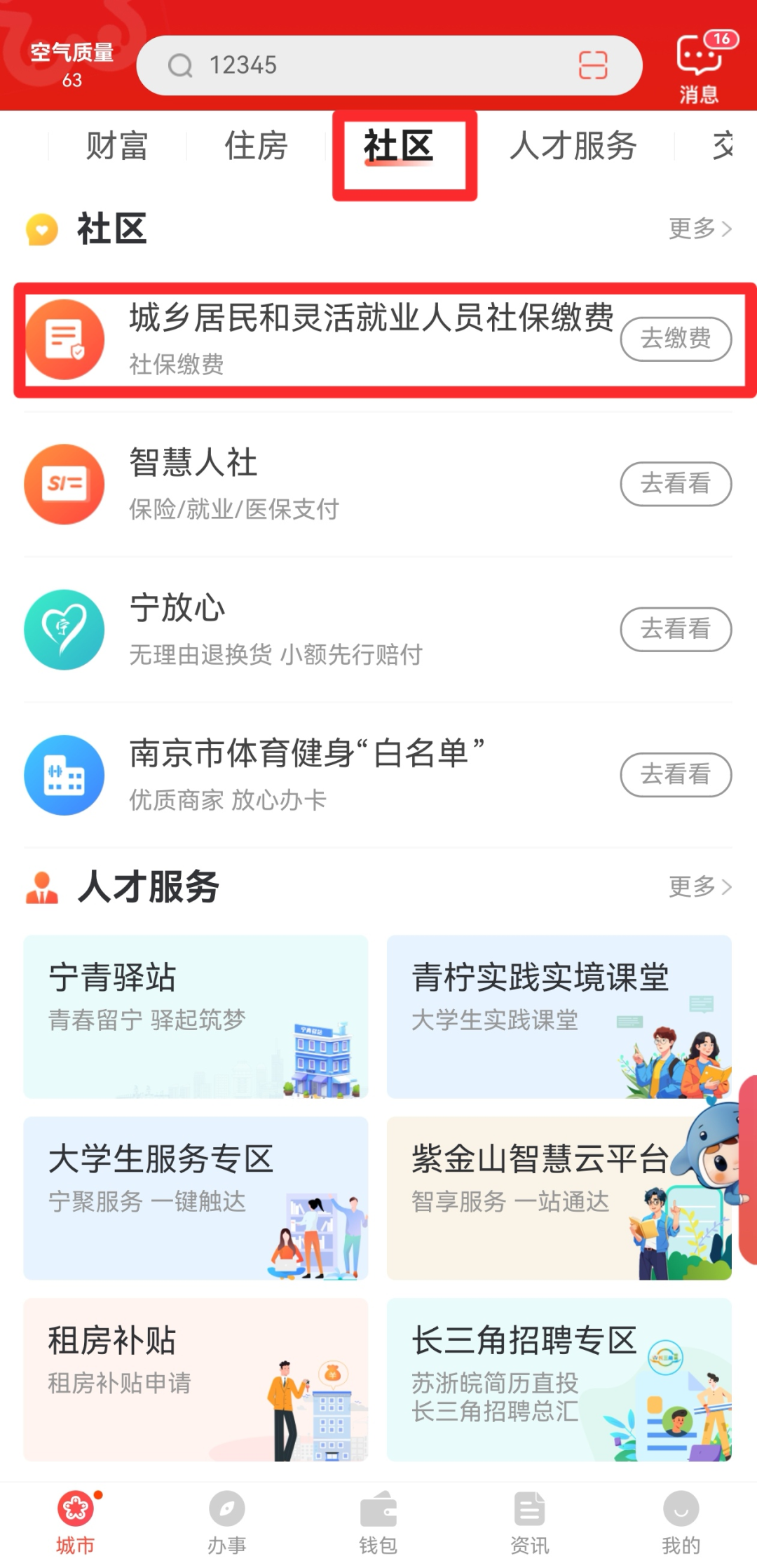Switch to the 住房 tab
757x1568 pixels.
tap(256, 146)
